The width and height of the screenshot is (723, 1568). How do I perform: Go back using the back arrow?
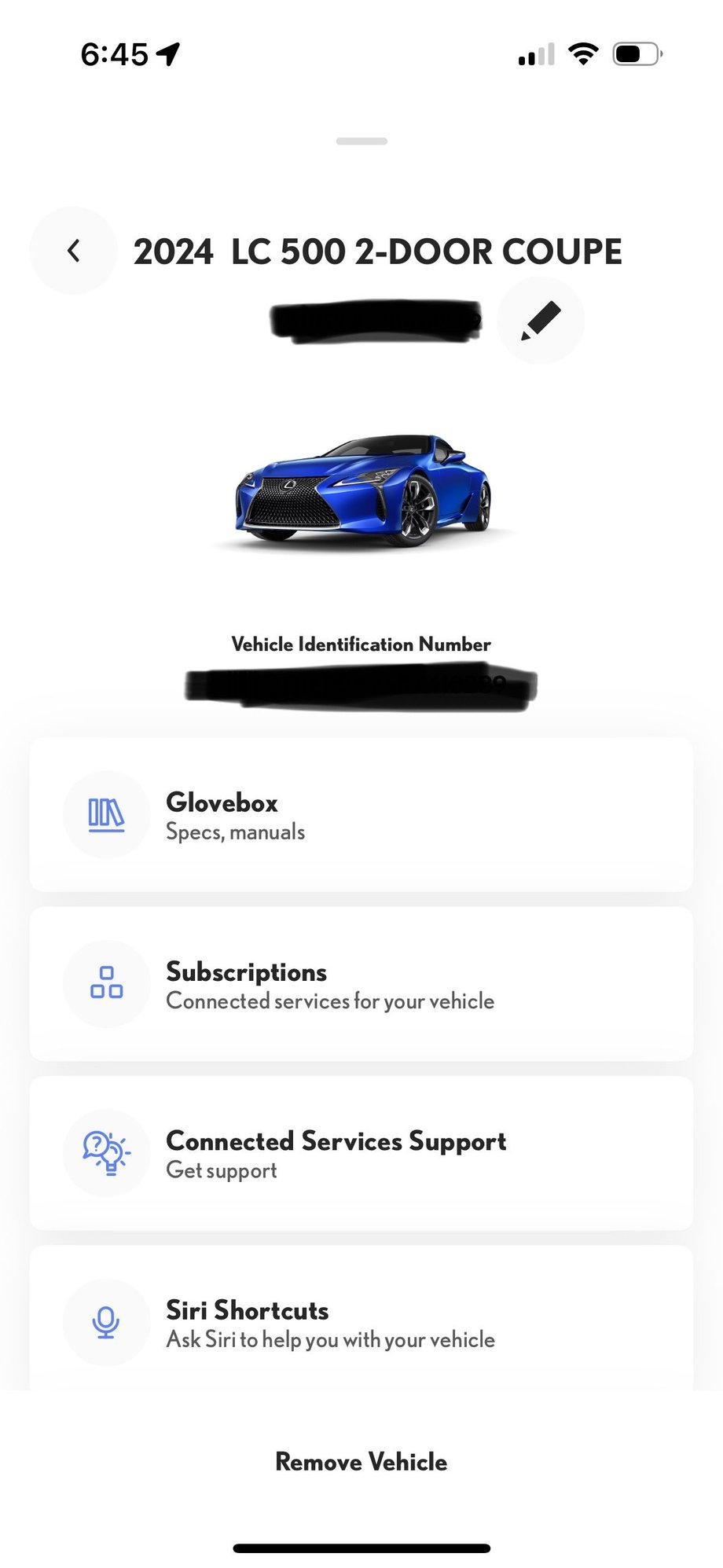click(73, 252)
